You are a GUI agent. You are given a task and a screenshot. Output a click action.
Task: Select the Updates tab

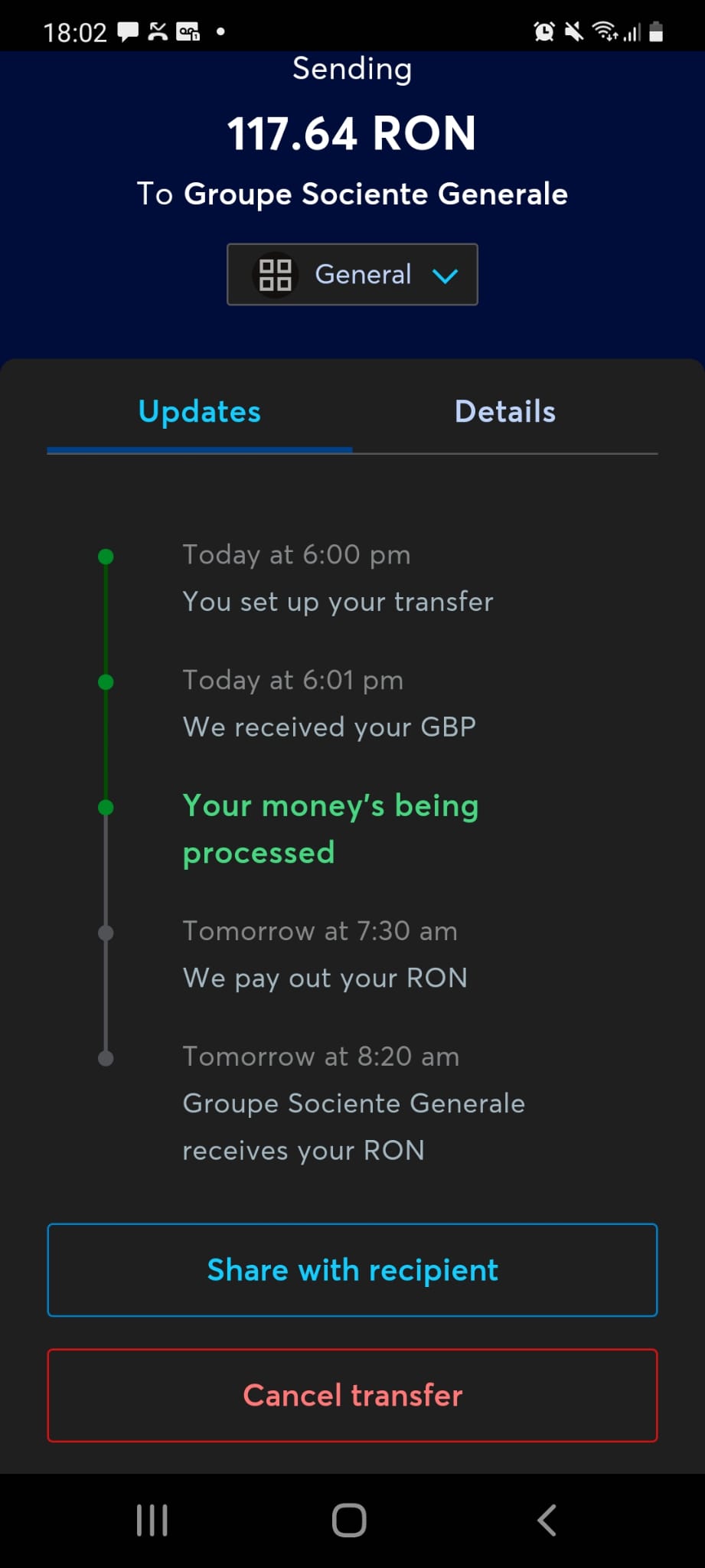click(x=199, y=412)
